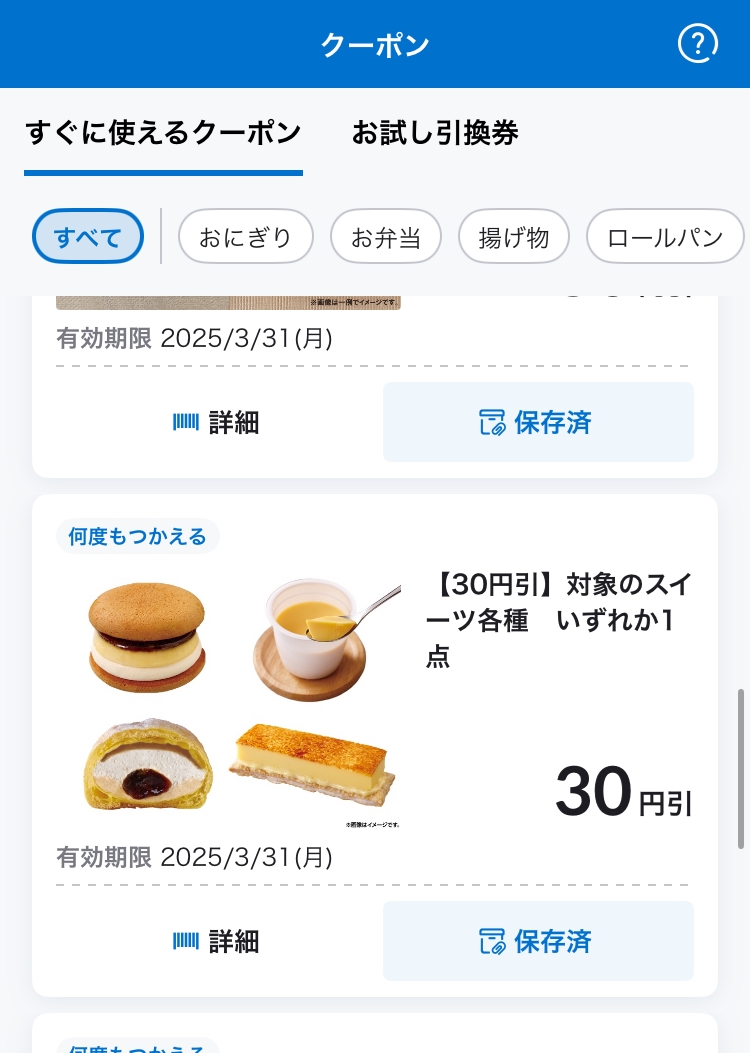Filter coupons by おにぎり
750x1053 pixels.
tap(245, 237)
